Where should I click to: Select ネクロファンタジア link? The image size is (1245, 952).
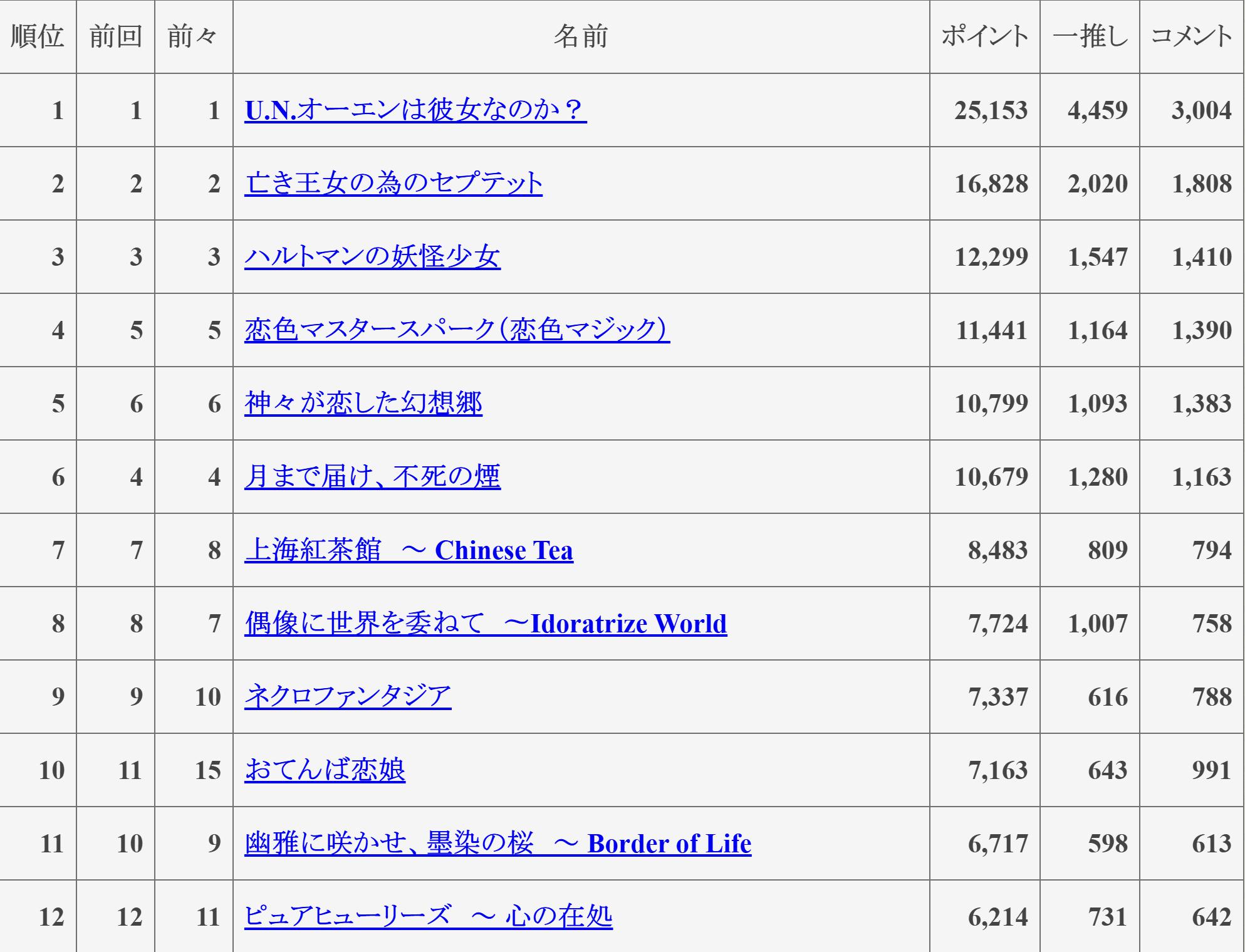(x=348, y=697)
